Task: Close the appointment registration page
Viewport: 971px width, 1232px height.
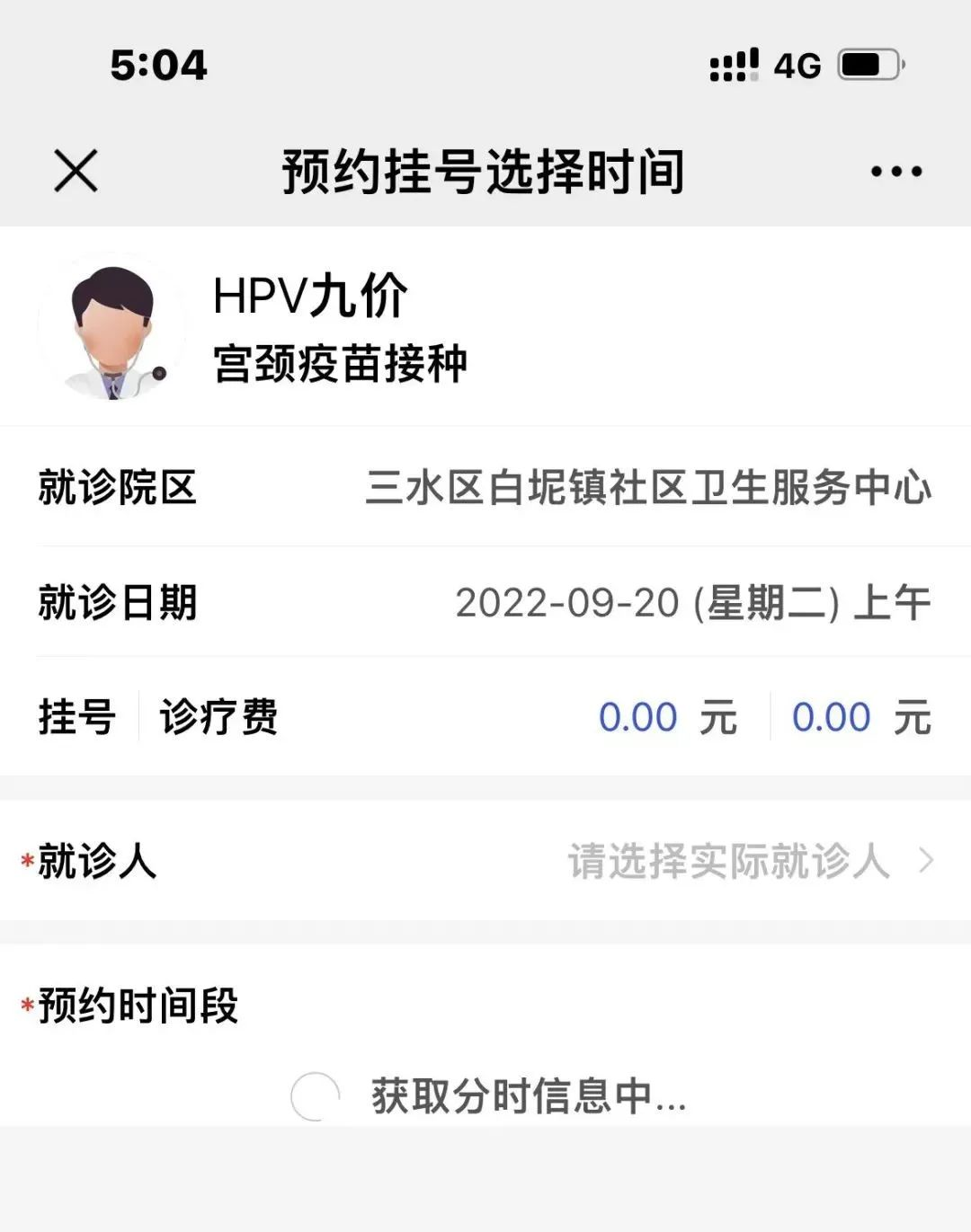Action: [76, 171]
